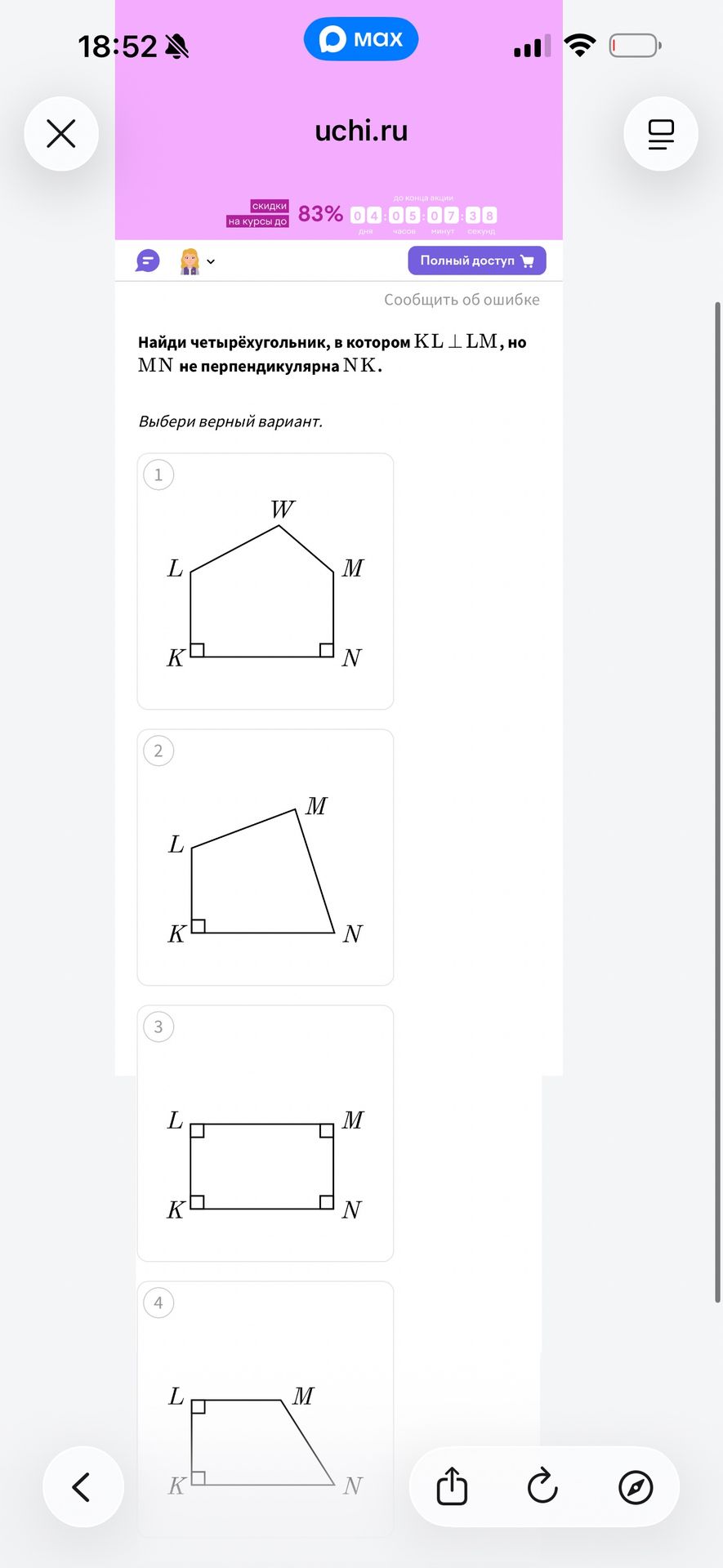Tap the MAX pill at the top
723x1568 pixels.
point(361,39)
